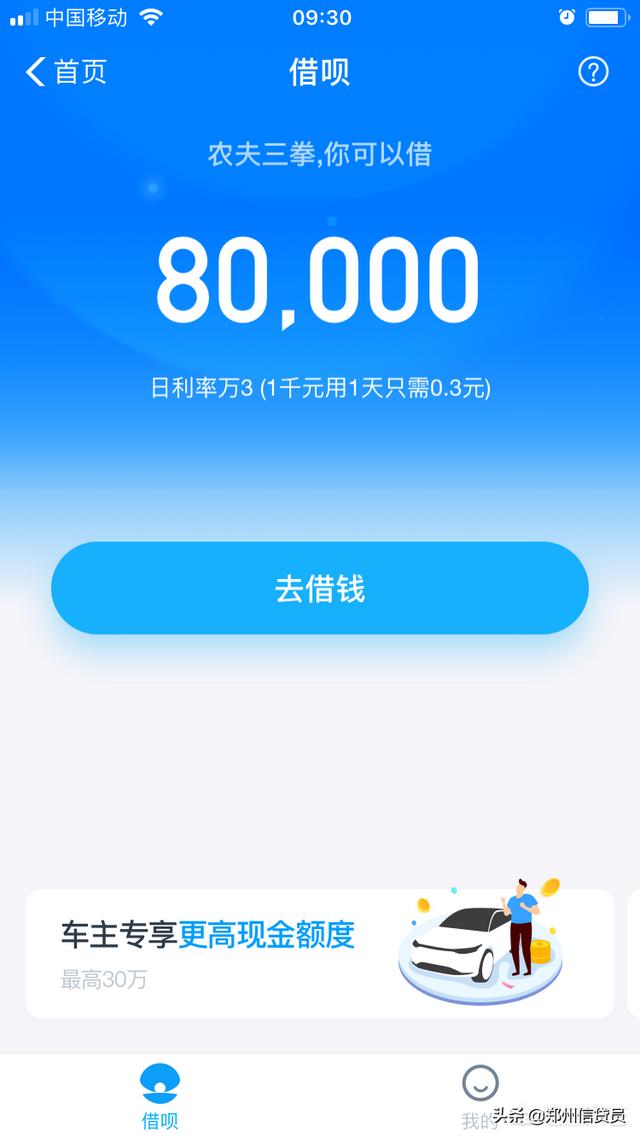640x1138 pixels.
Task: Go back to 首页
Action: (66, 72)
